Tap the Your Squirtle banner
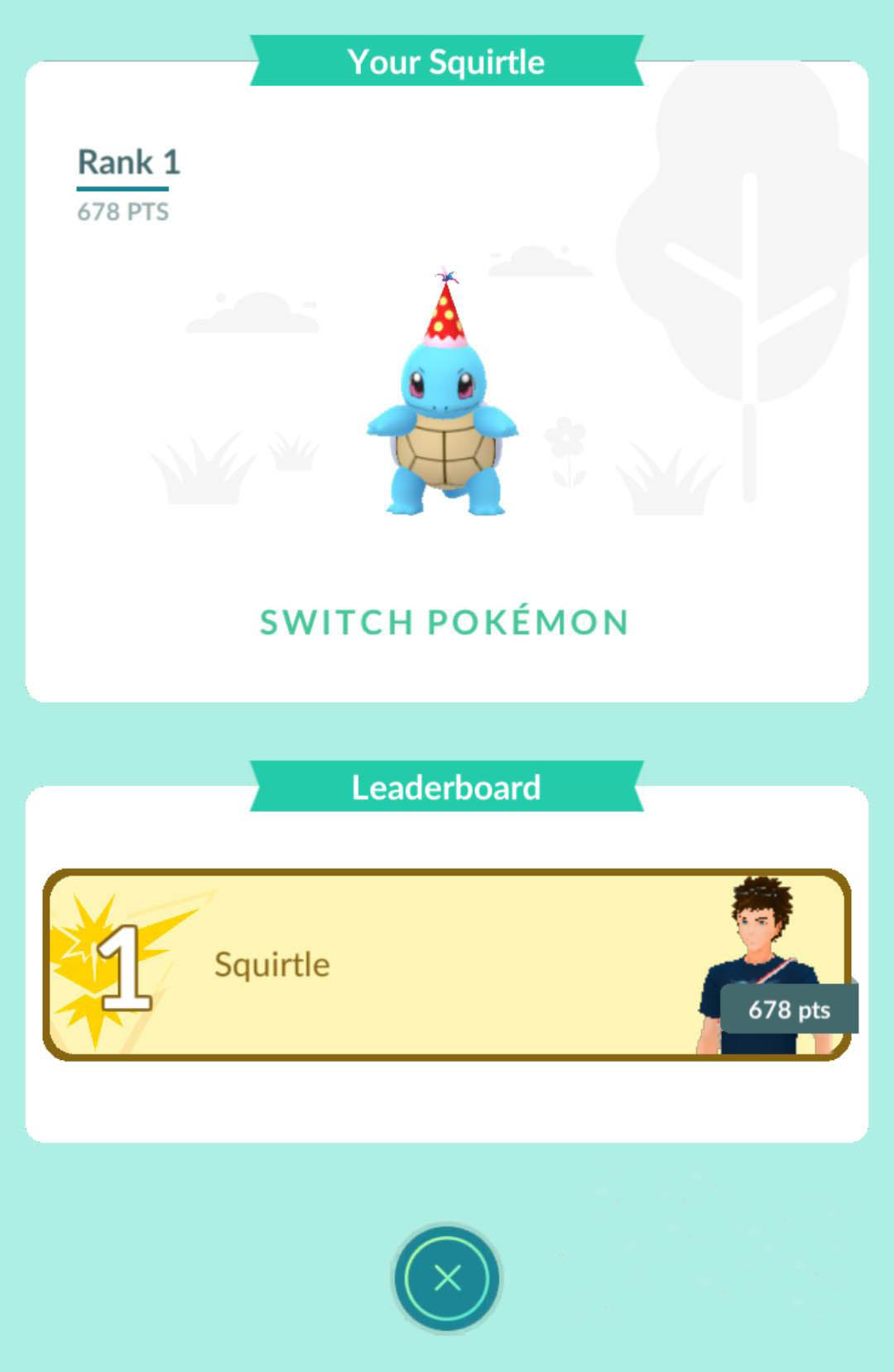Screen dimensions: 894x1372 447,61
